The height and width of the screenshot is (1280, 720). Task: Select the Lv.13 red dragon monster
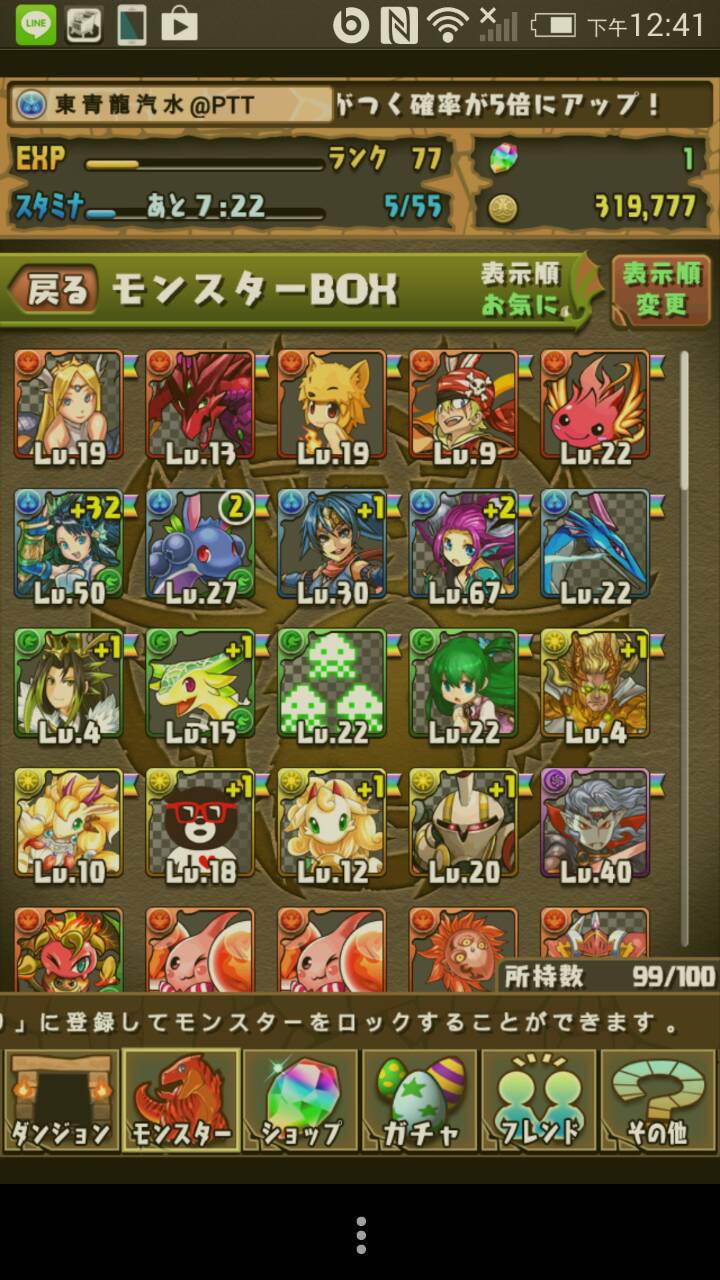(200, 405)
